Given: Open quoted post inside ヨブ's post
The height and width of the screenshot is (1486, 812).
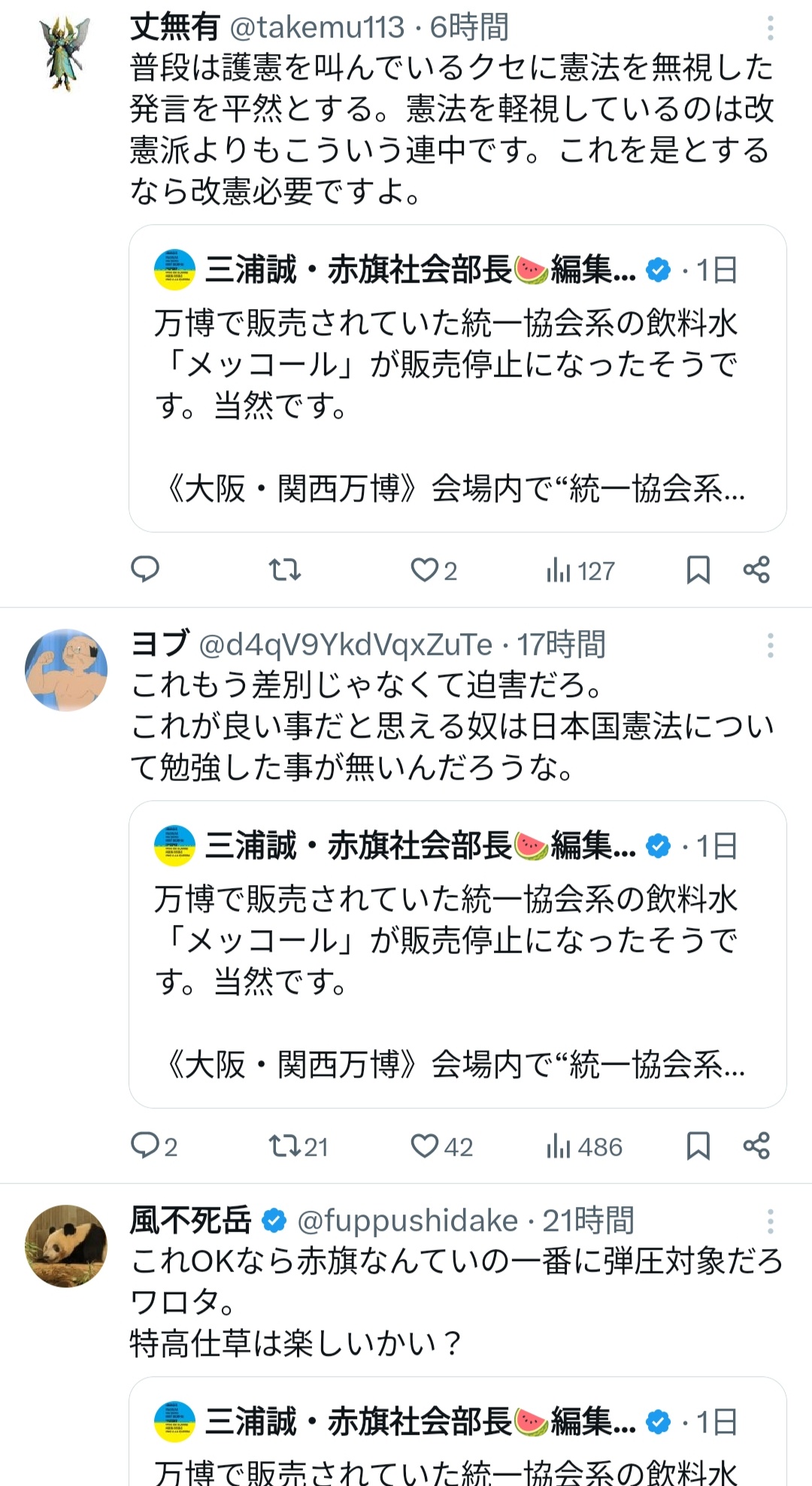Looking at the screenshot, I should pyautogui.click(x=458, y=954).
